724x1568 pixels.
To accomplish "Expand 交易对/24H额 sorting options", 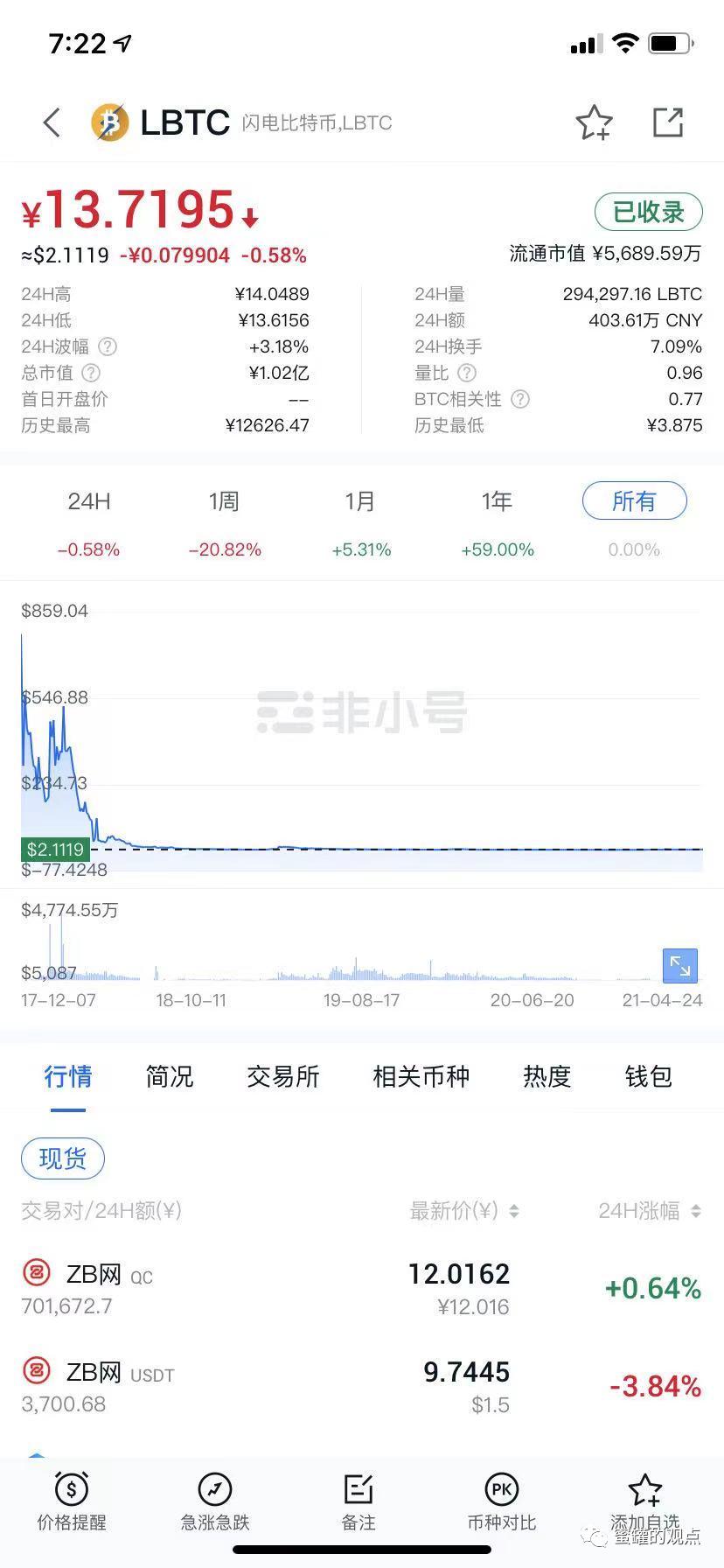I will 99,1211.
